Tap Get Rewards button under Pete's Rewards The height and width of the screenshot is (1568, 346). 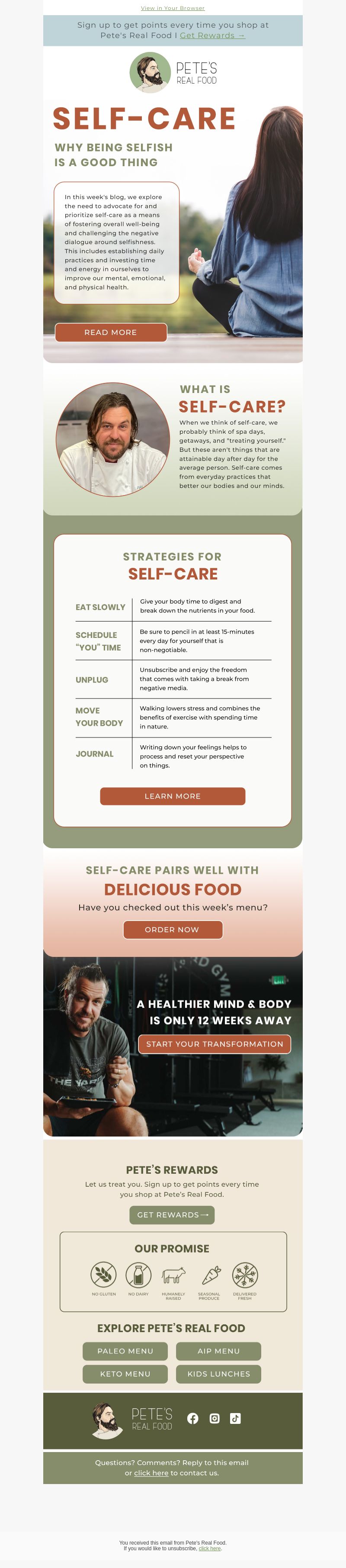click(172, 1214)
